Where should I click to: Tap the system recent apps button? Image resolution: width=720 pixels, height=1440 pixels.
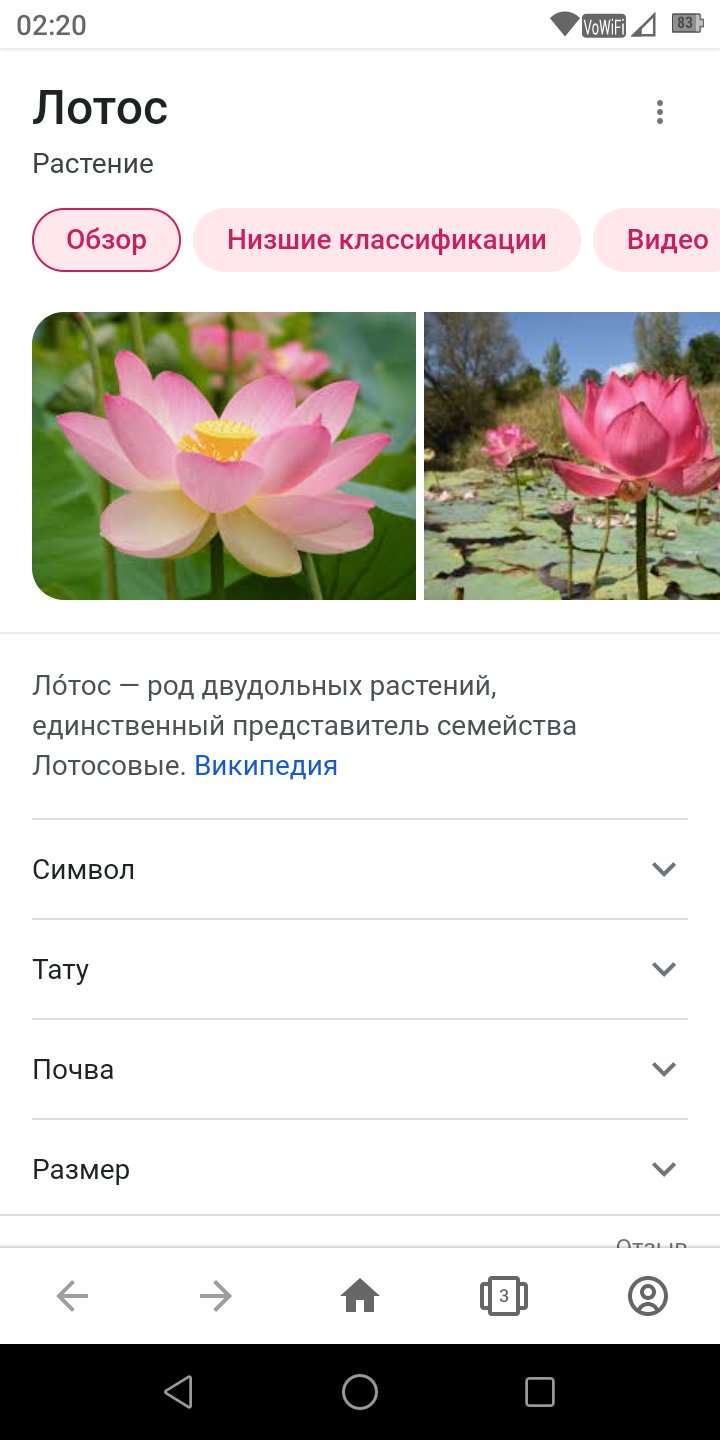click(540, 1392)
